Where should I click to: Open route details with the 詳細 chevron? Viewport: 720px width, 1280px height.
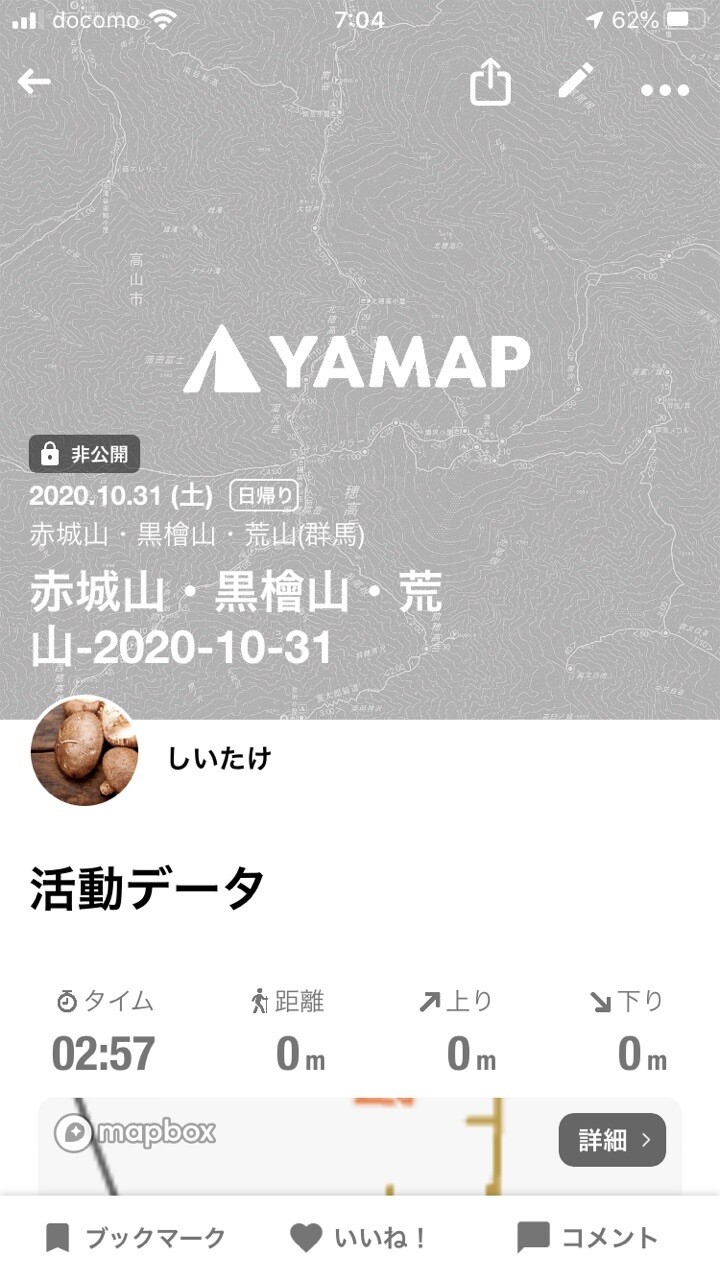612,1140
